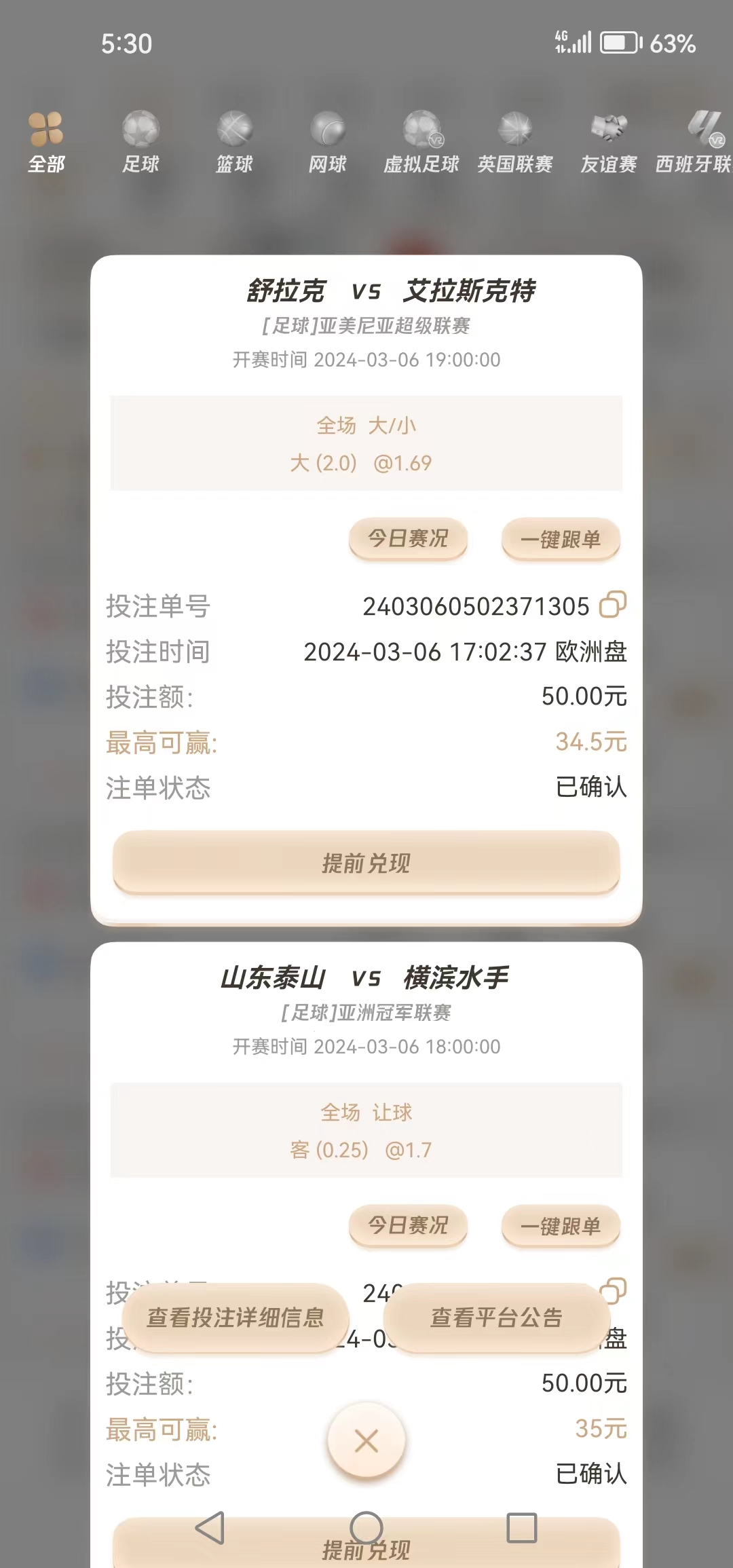The width and height of the screenshot is (733, 1568).
Task: Tap 提前兑现 on the 舒拉克 bet
Action: (366, 863)
